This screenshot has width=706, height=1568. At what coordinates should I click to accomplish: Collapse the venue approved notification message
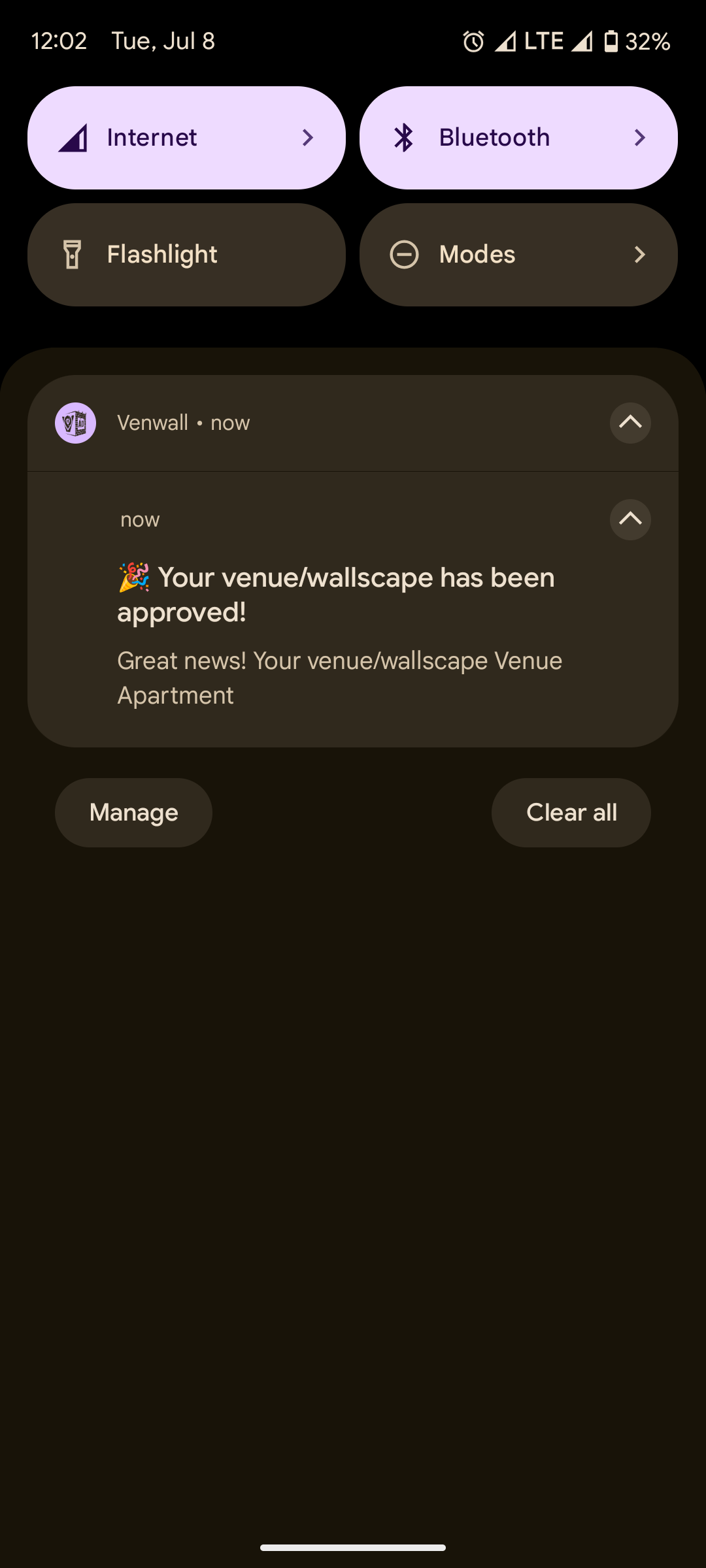[630, 519]
